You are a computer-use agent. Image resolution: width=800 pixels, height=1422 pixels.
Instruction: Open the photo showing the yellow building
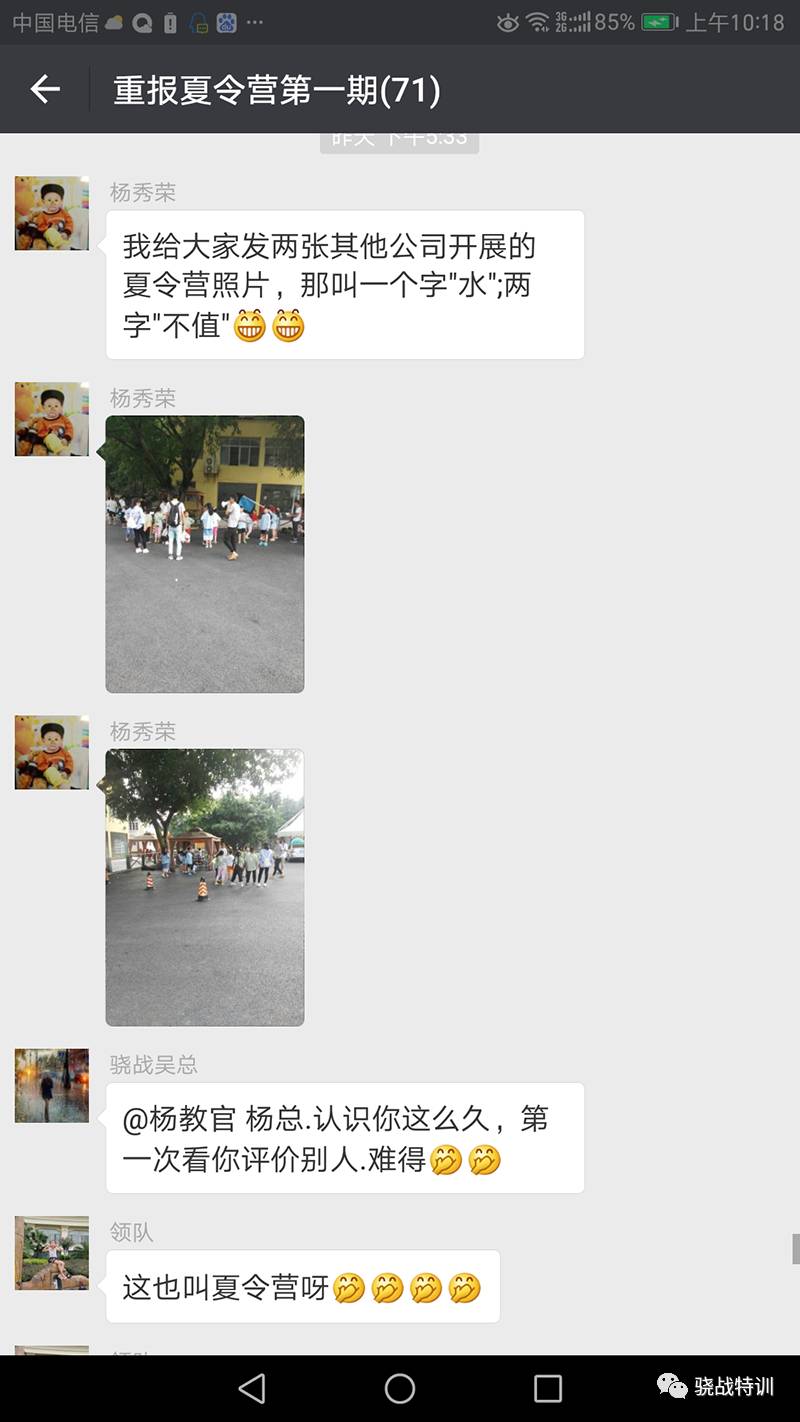(205, 554)
